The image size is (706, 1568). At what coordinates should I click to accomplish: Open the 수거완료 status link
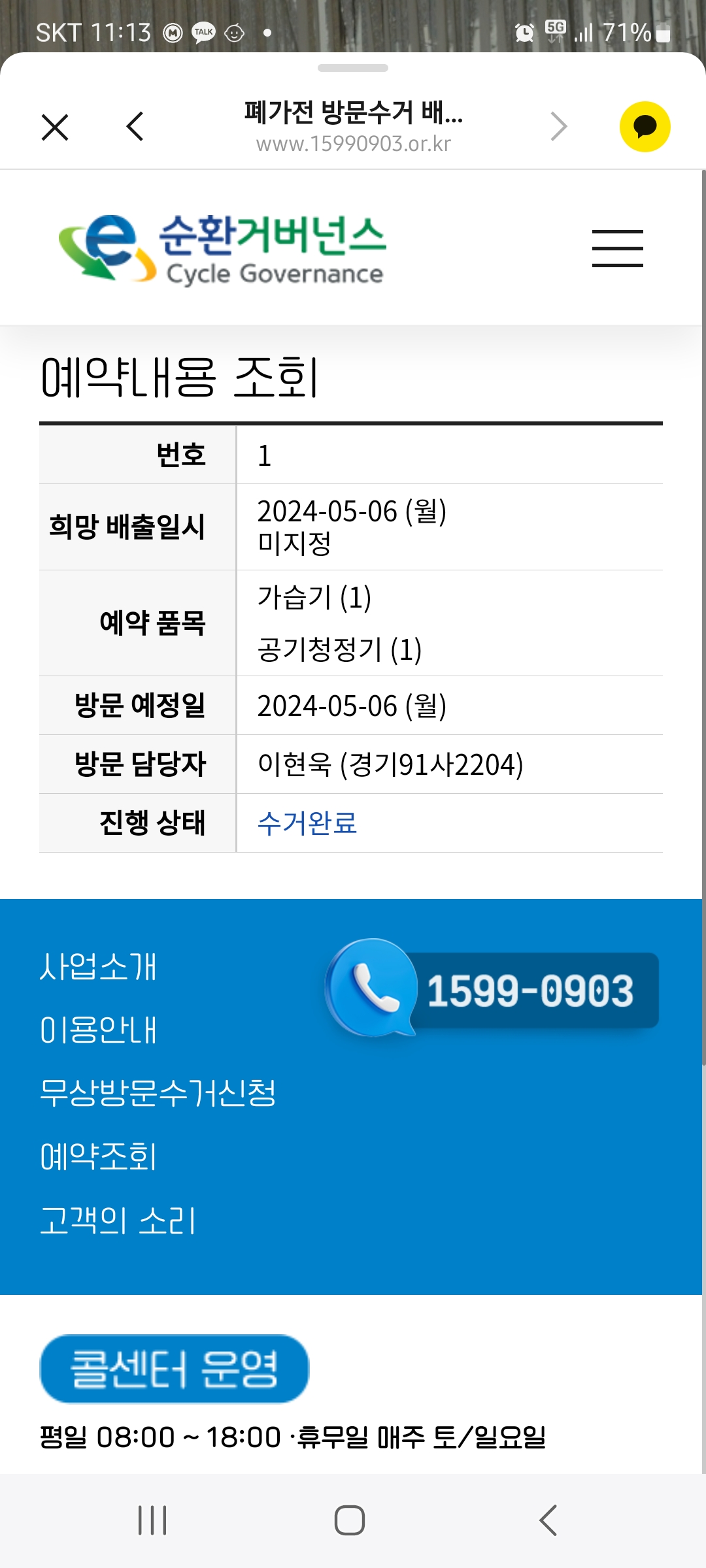click(307, 823)
